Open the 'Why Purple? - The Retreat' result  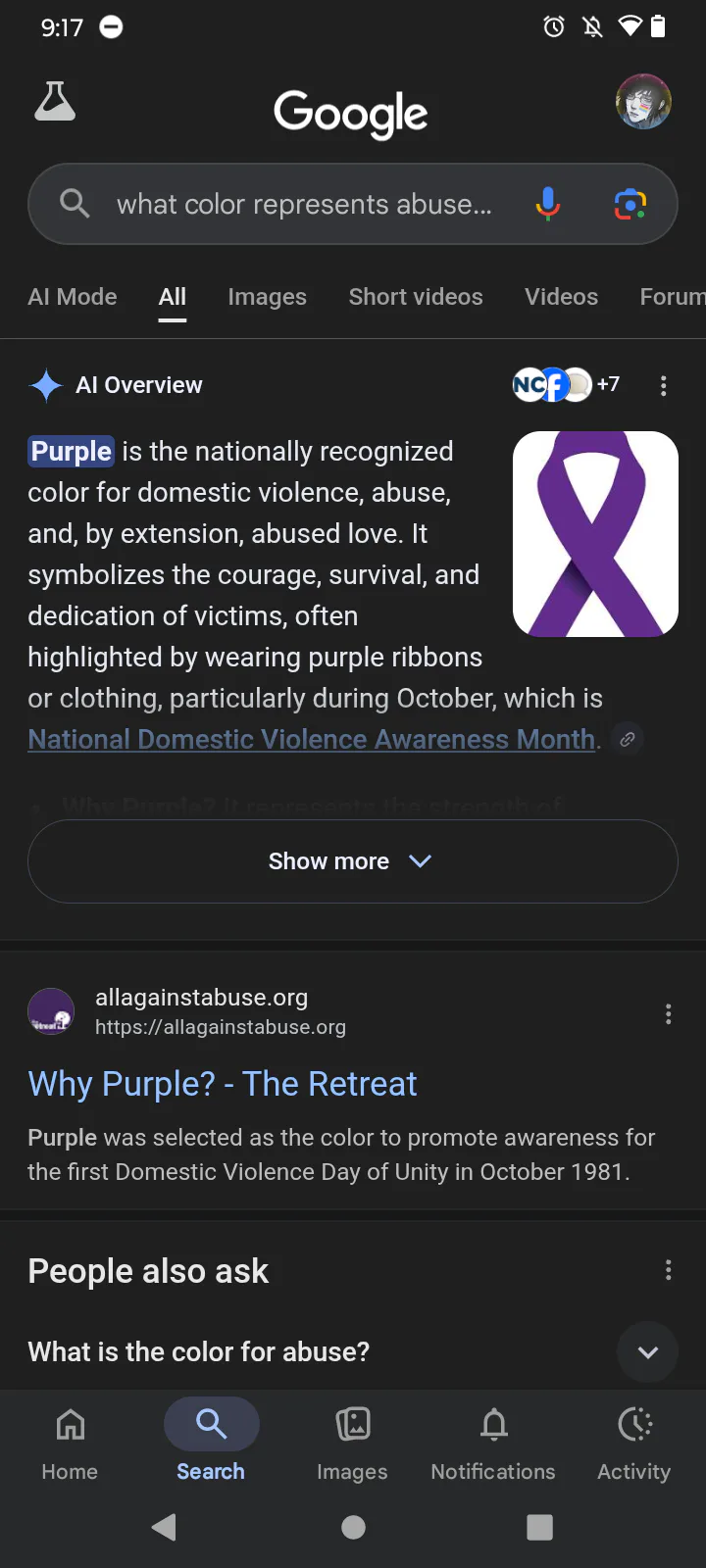223,1084
